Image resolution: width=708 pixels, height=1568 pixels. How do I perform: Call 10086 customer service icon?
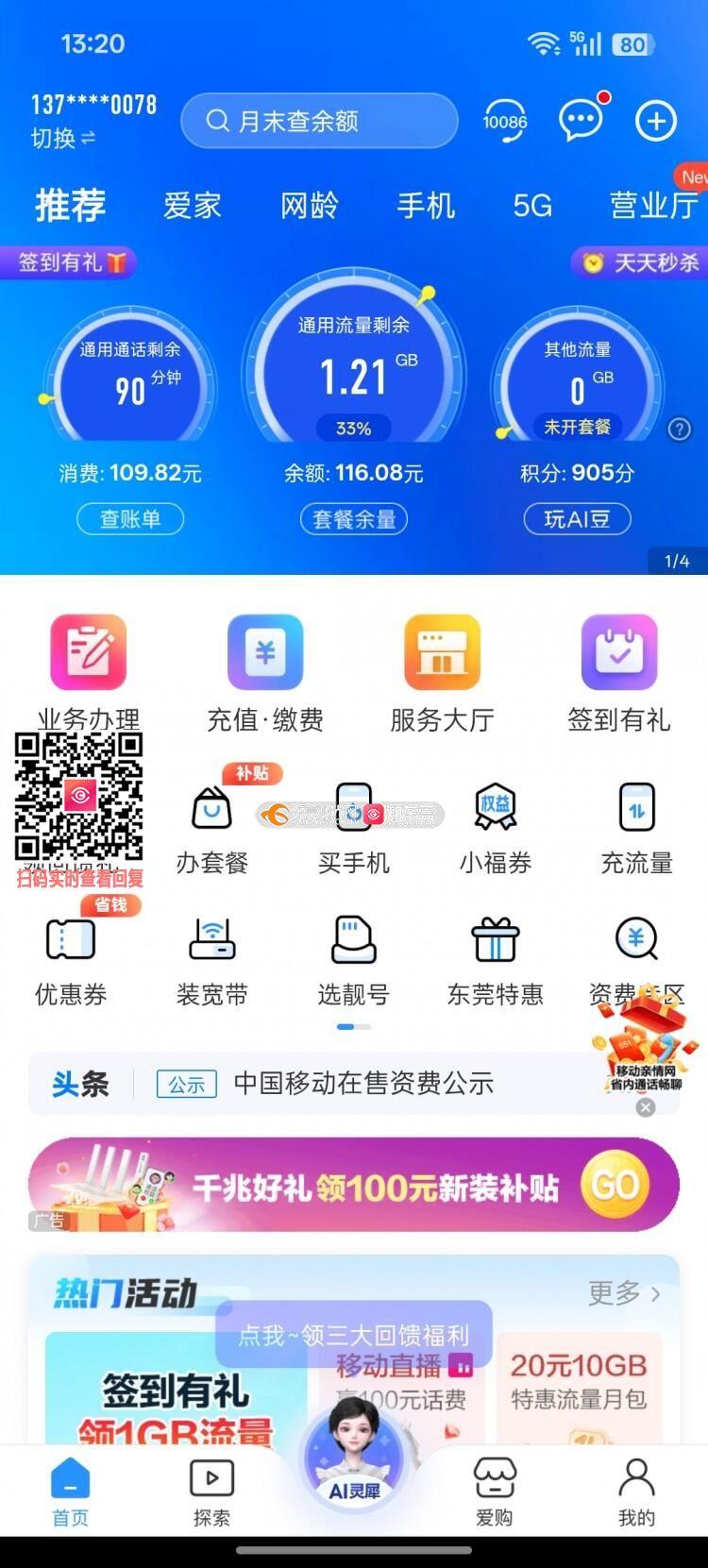505,121
